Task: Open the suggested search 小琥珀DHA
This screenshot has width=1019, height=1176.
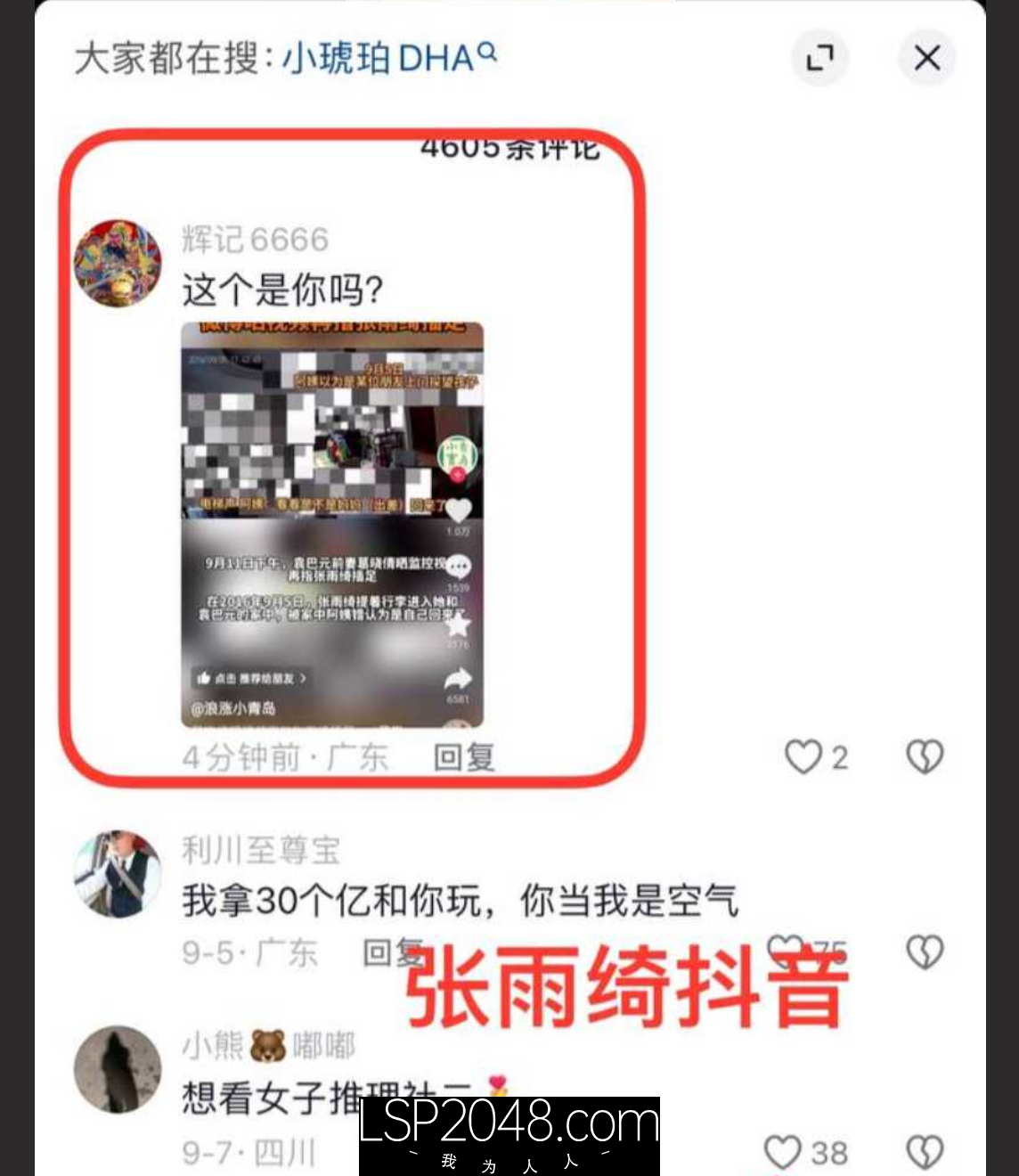Action: tap(388, 59)
